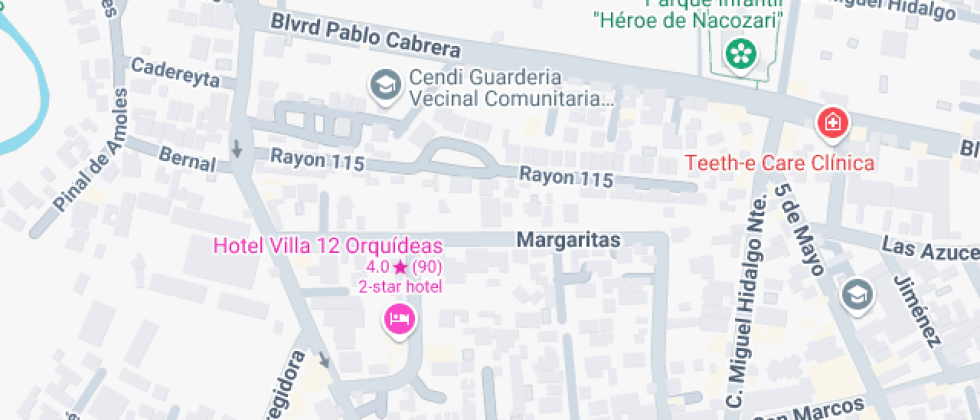
Task: Open the Parque Infantil Héroe de Nacozari marker
Action: pyautogui.click(x=741, y=54)
